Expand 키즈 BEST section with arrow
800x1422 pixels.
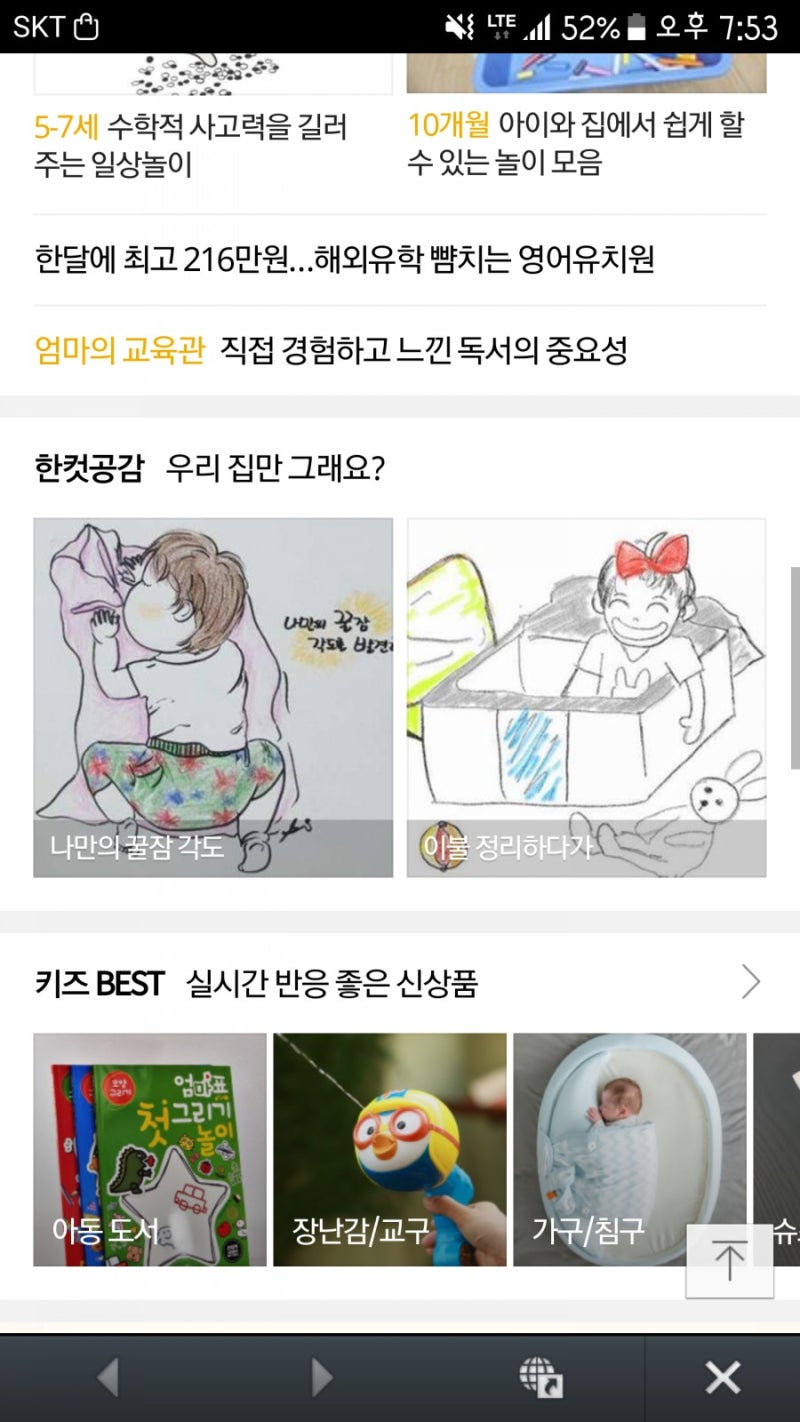[750, 983]
